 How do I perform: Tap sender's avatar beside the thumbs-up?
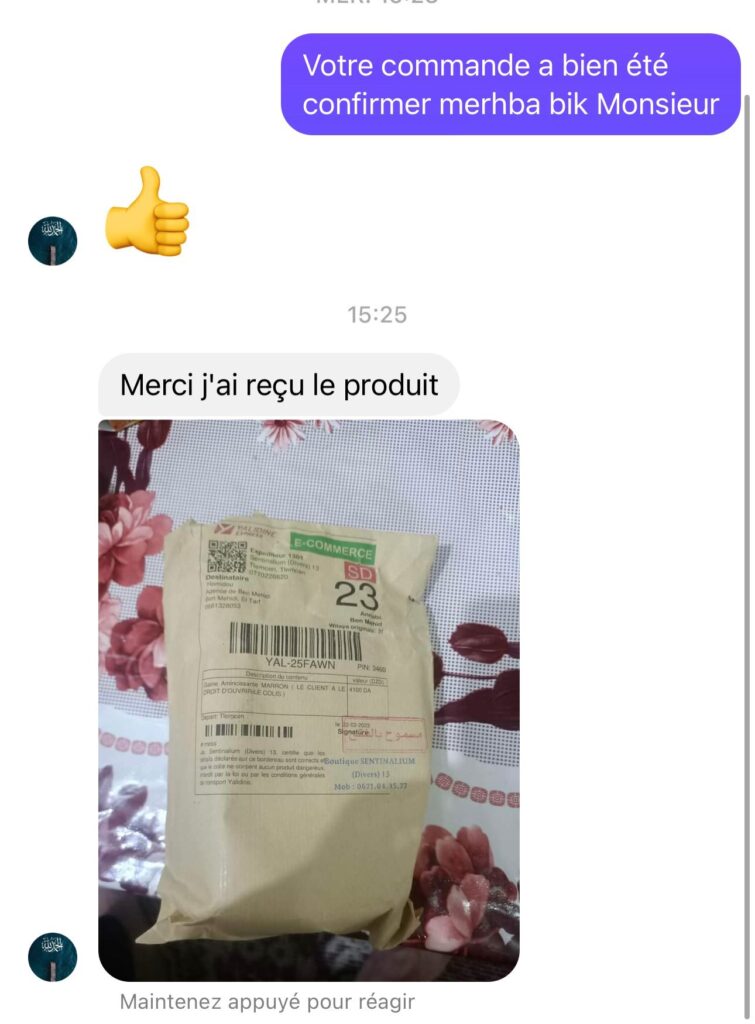(52, 240)
